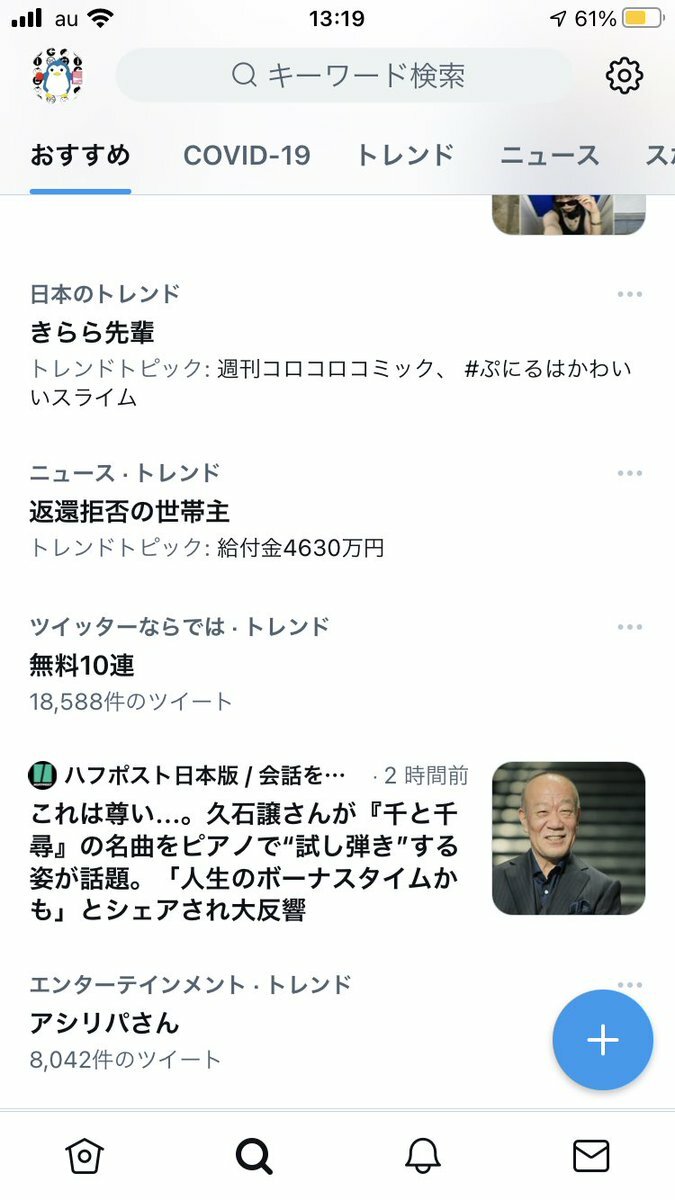Screen dimensions: 675x1200
Task: Switch to the ニュース tab
Action: point(549,155)
